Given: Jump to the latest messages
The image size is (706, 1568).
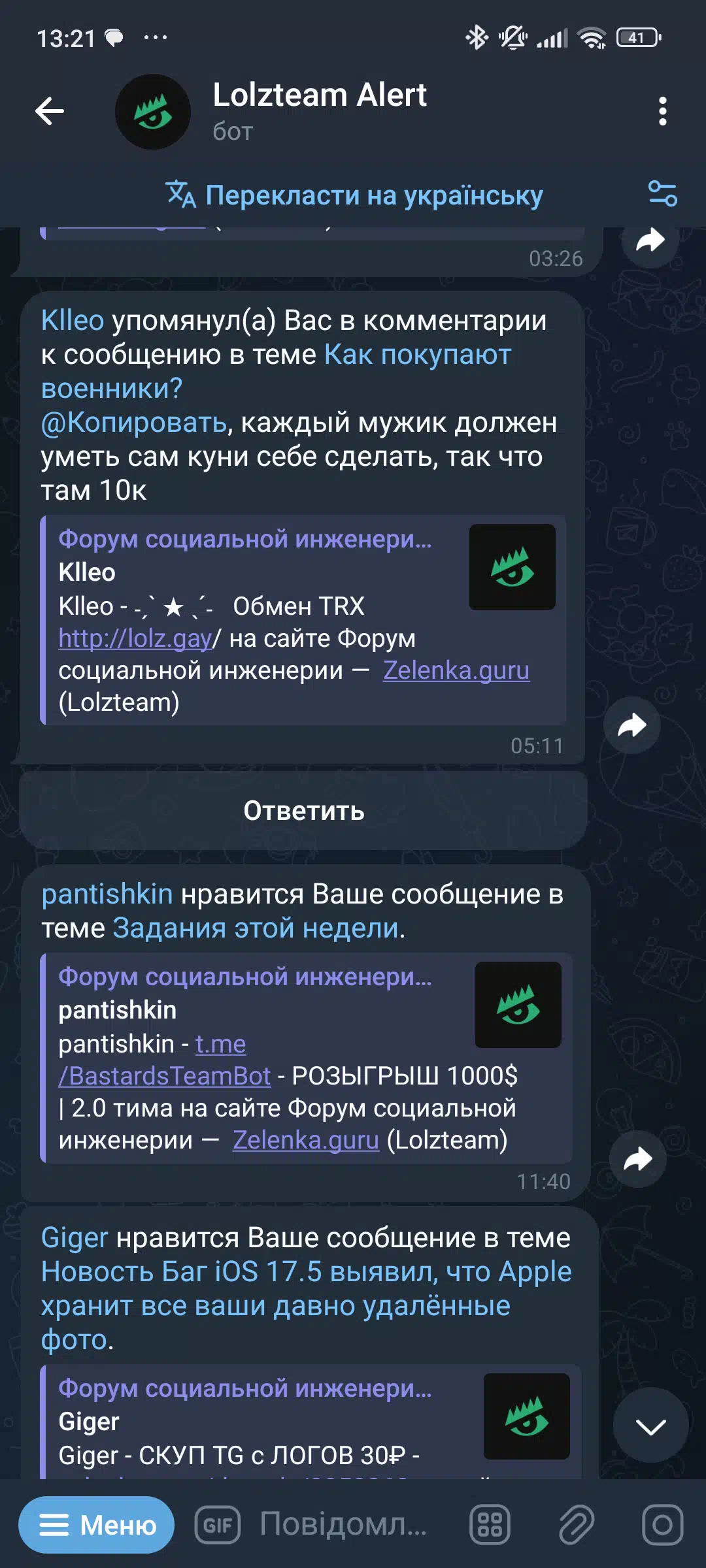Looking at the screenshot, I should point(650,1427).
